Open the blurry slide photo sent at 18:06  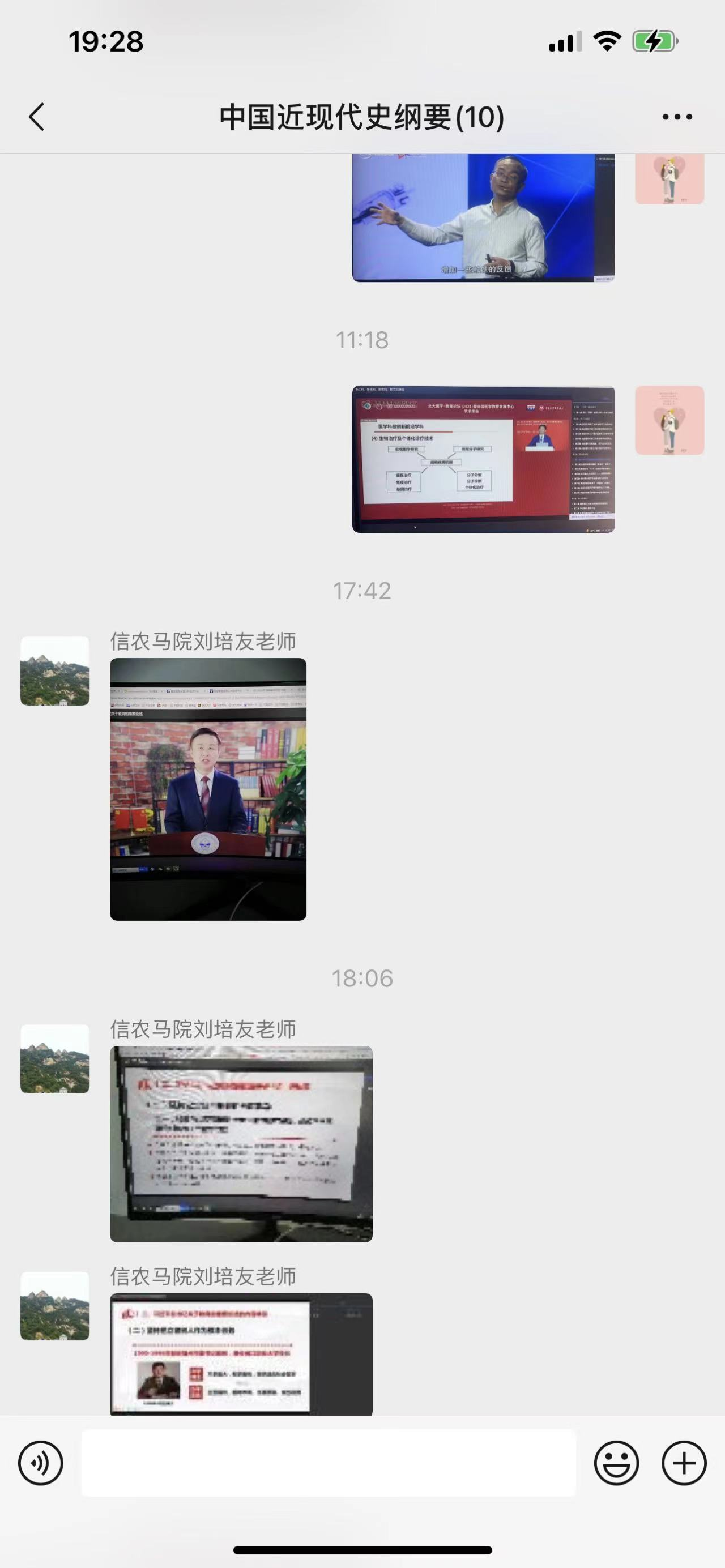click(241, 1144)
